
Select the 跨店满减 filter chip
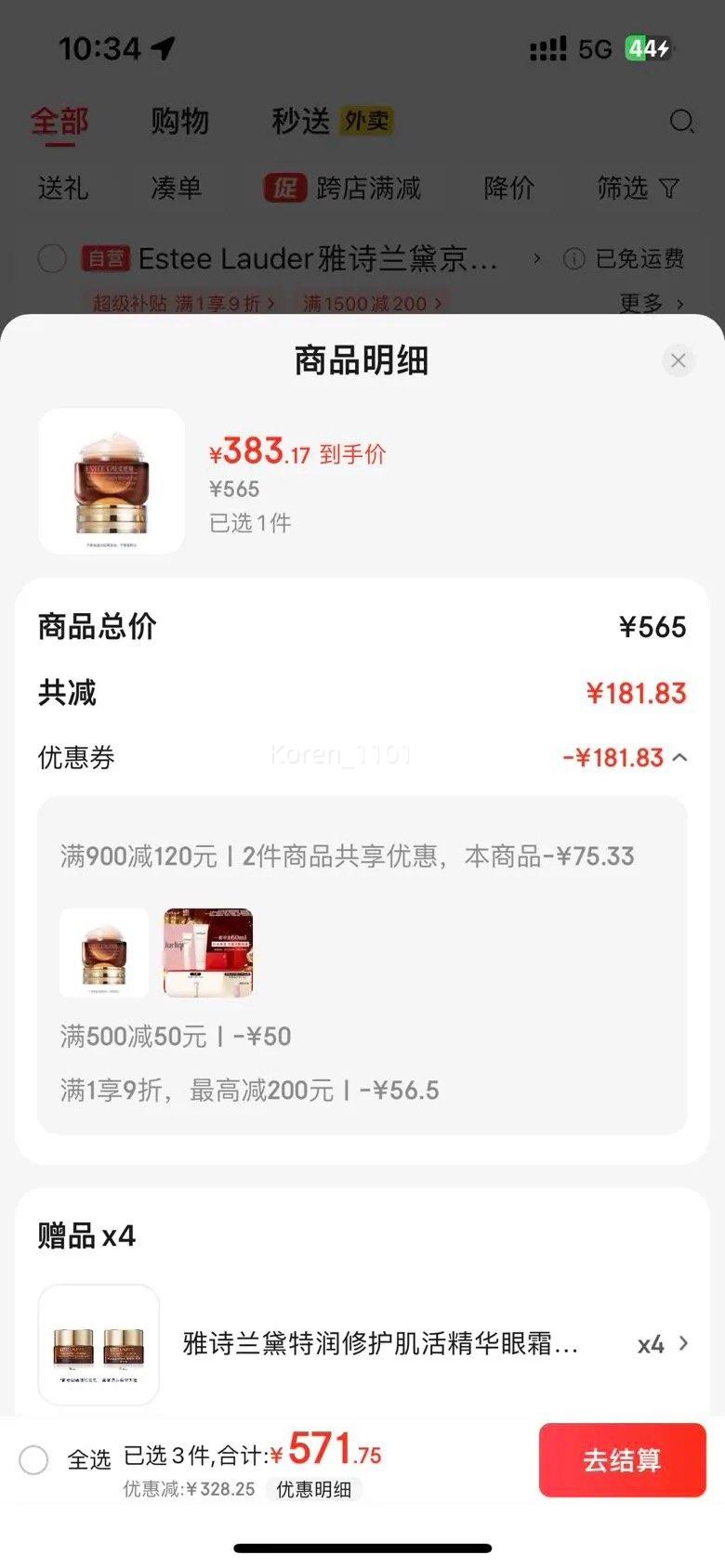(343, 189)
